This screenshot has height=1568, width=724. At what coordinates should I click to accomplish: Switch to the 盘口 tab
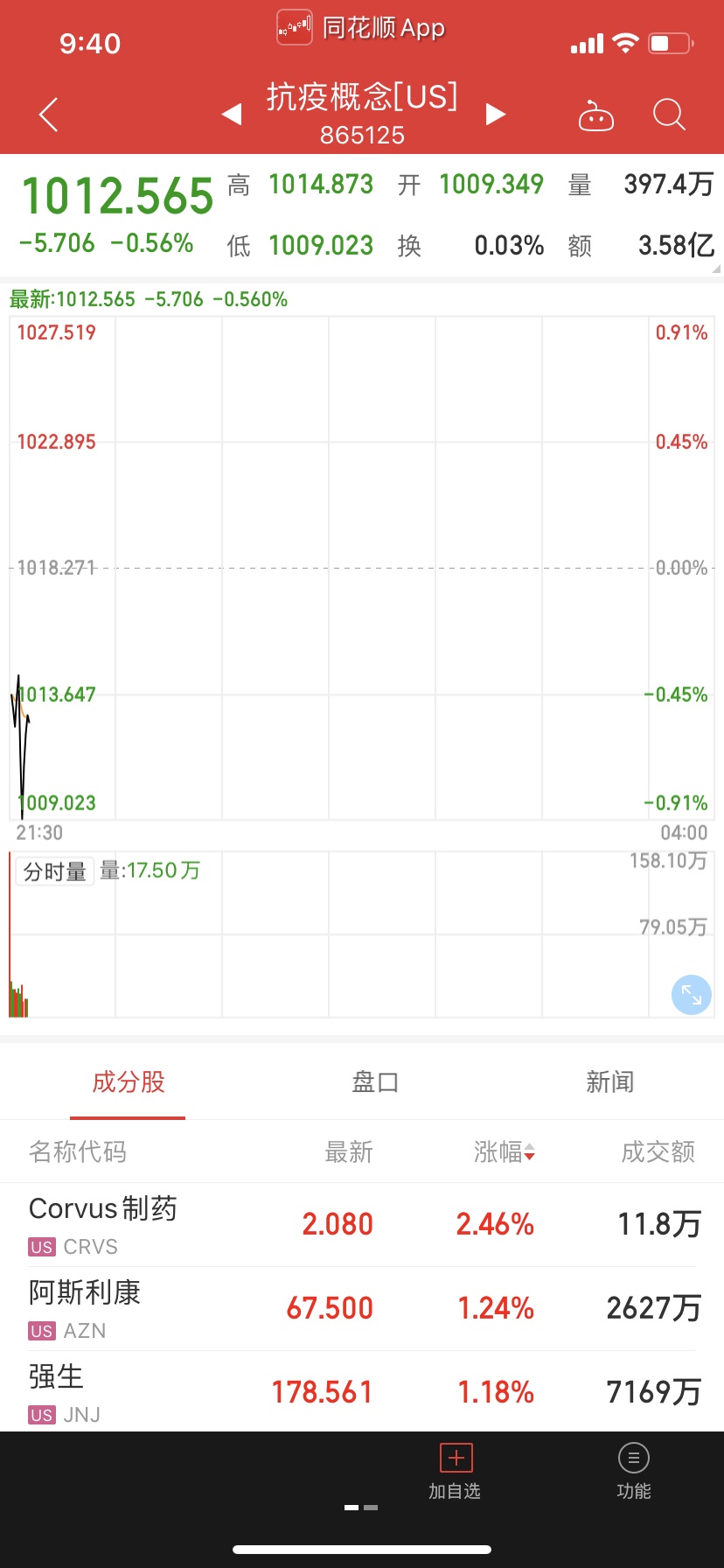[375, 1082]
